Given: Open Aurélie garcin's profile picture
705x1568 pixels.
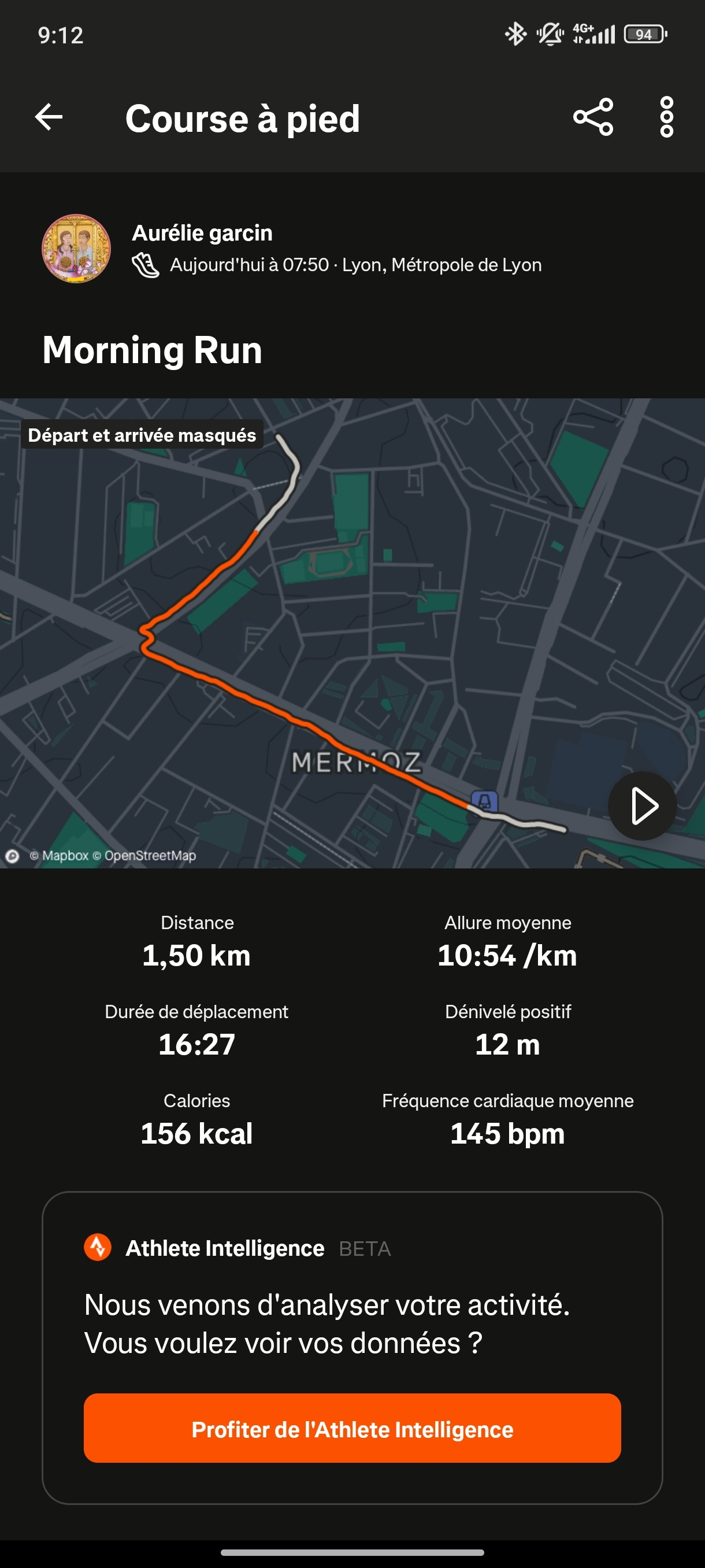Looking at the screenshot, I should (76, 249).
